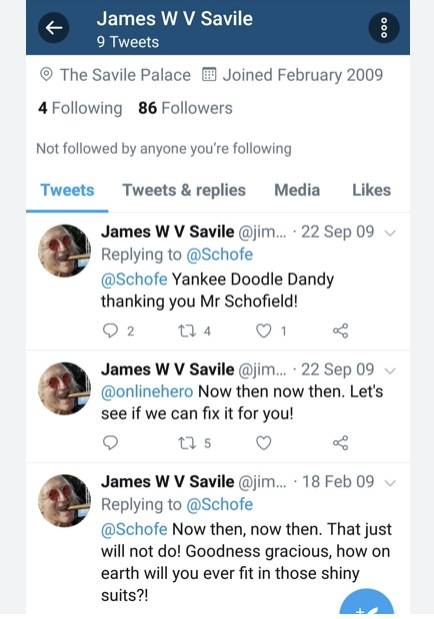The image size is (434, 619).
Task: View the 4 Following list
Action: [x=80, y=108]
